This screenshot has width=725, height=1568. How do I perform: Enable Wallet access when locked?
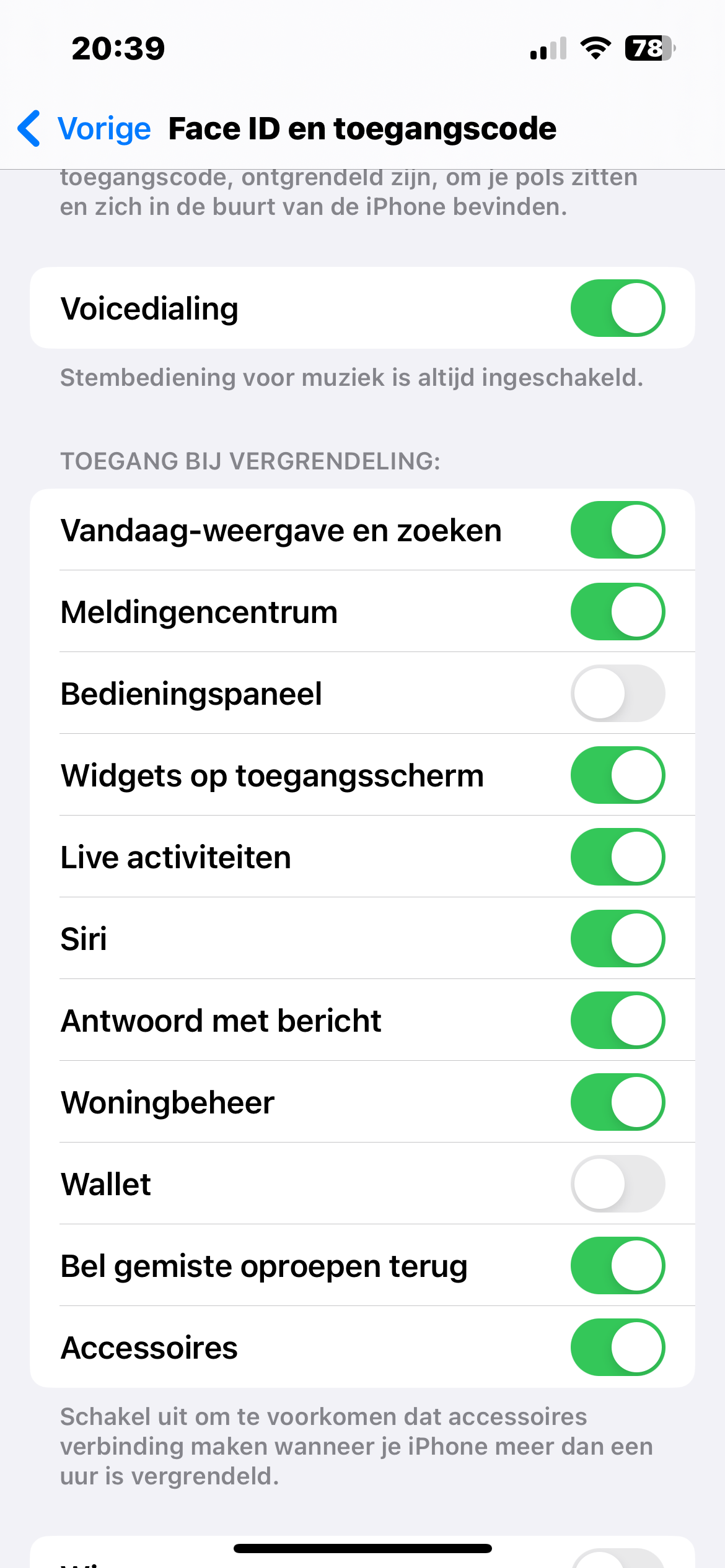coord(617,1184)
